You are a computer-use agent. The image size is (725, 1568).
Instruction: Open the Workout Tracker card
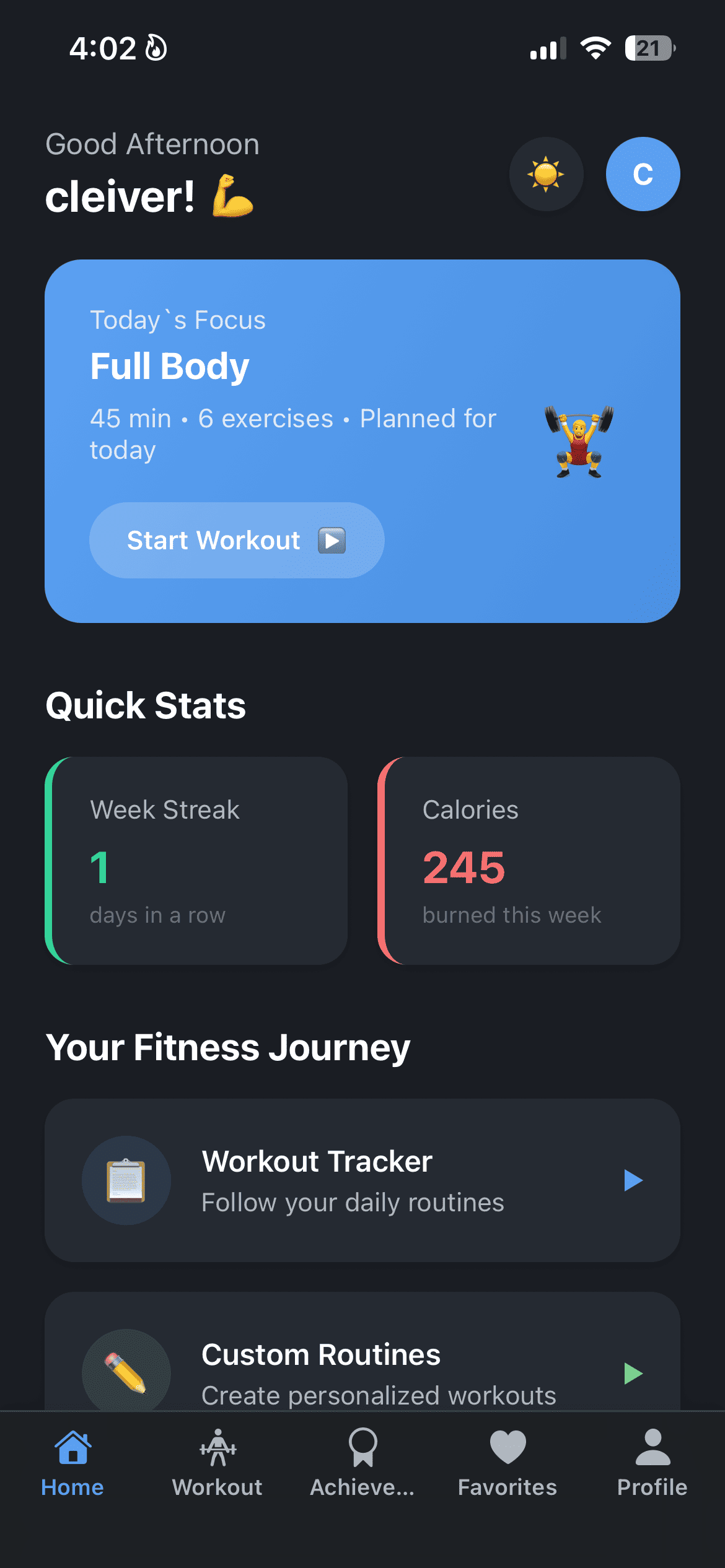(362, 1180)
